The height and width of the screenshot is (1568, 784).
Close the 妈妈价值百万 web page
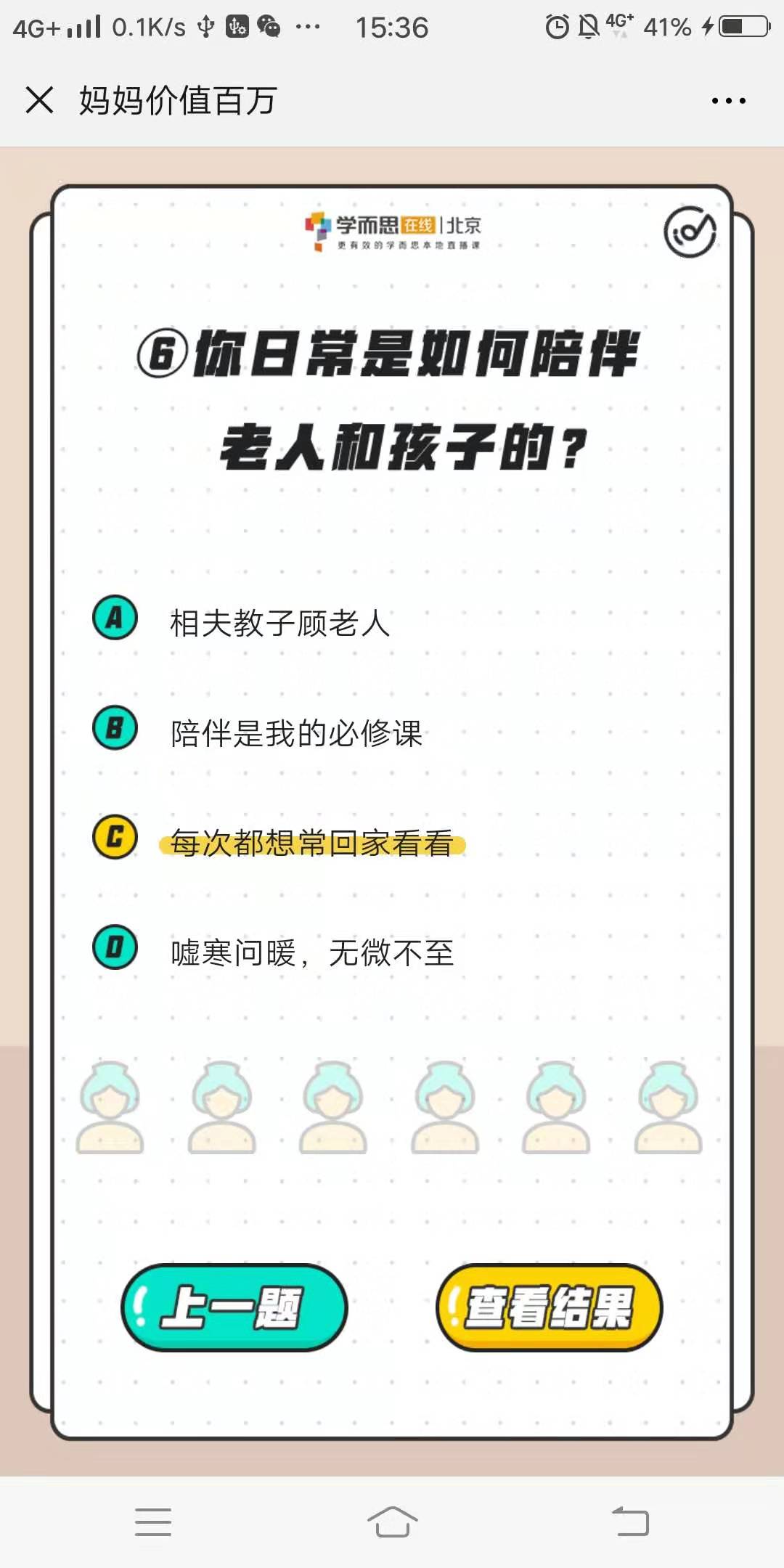click(x=39, y=100)
